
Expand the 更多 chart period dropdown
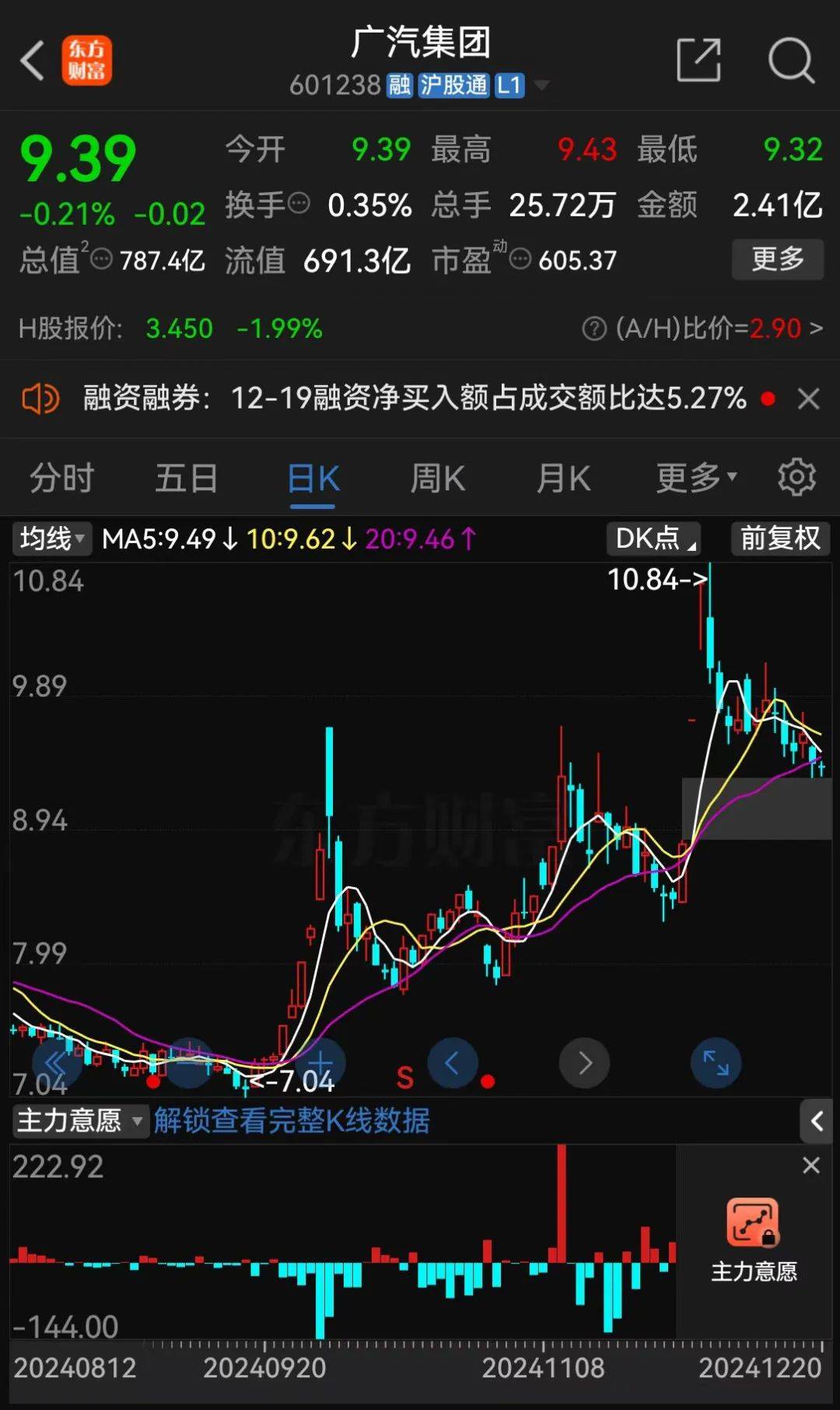696,478
